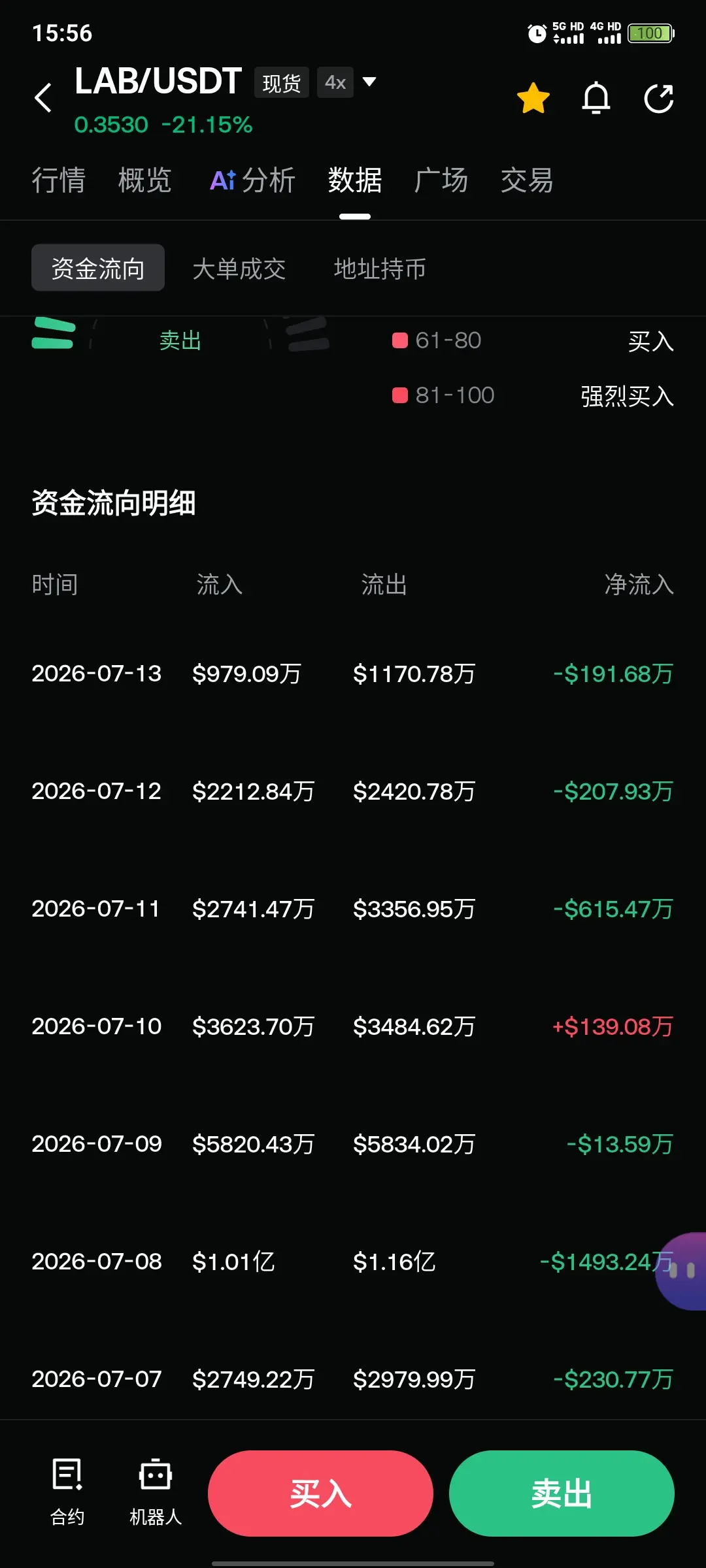Toggle the favorite star for LAB/USDT
This screenshot has width=706, height=1568.
point(533,98)
